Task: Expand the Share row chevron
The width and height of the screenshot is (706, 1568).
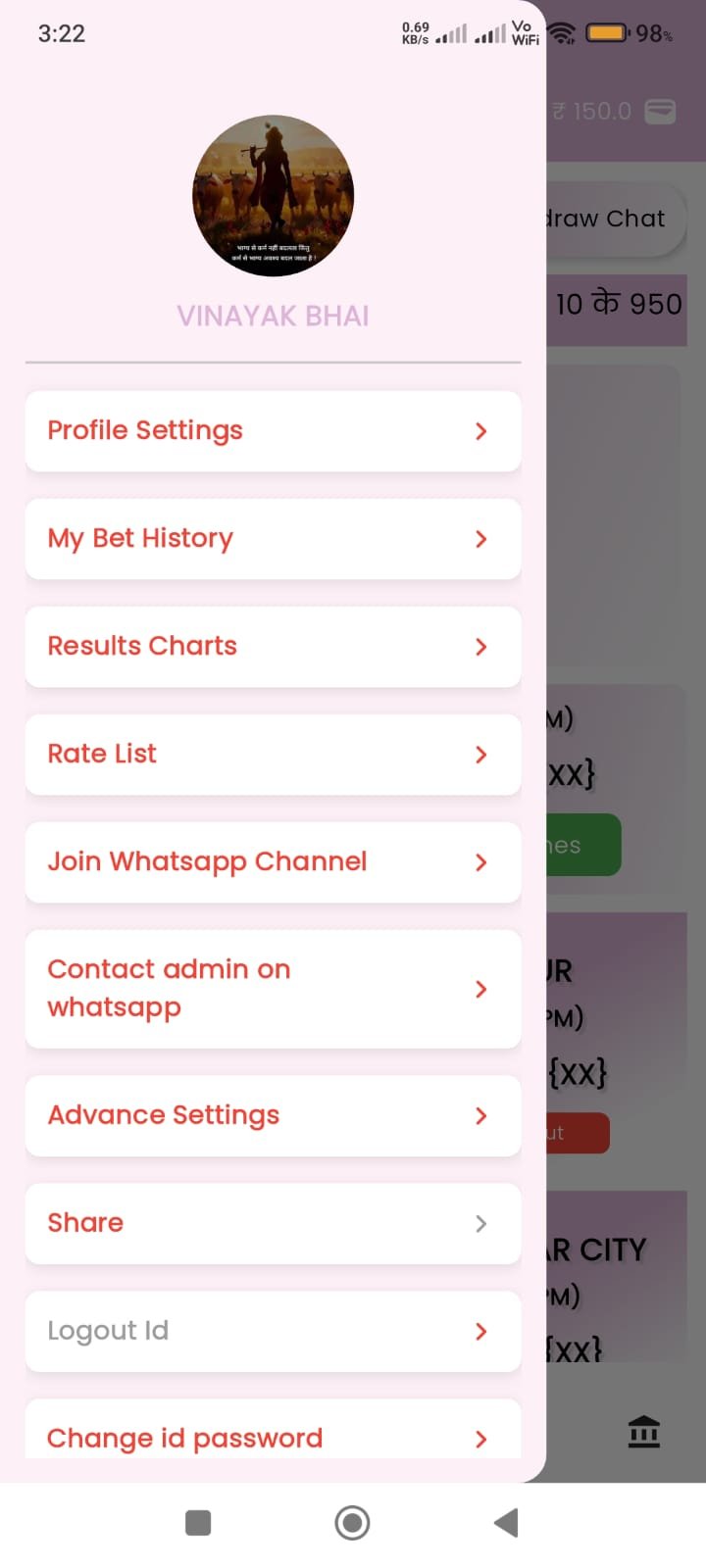Action: (x=479, y=1223)
